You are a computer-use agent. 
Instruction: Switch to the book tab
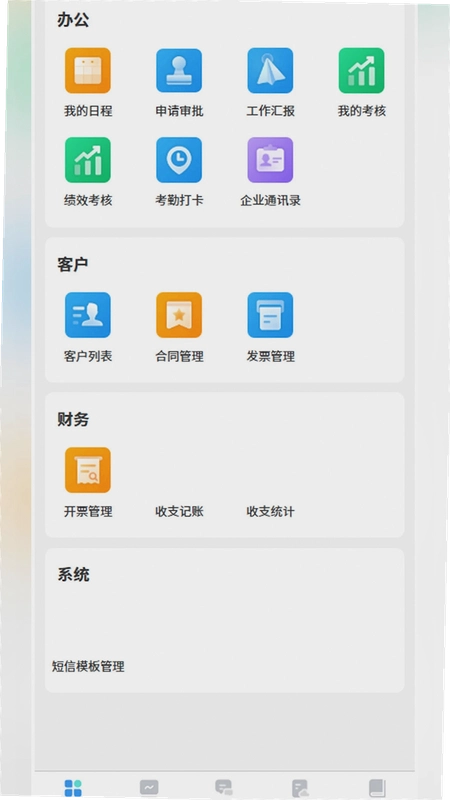377,788
